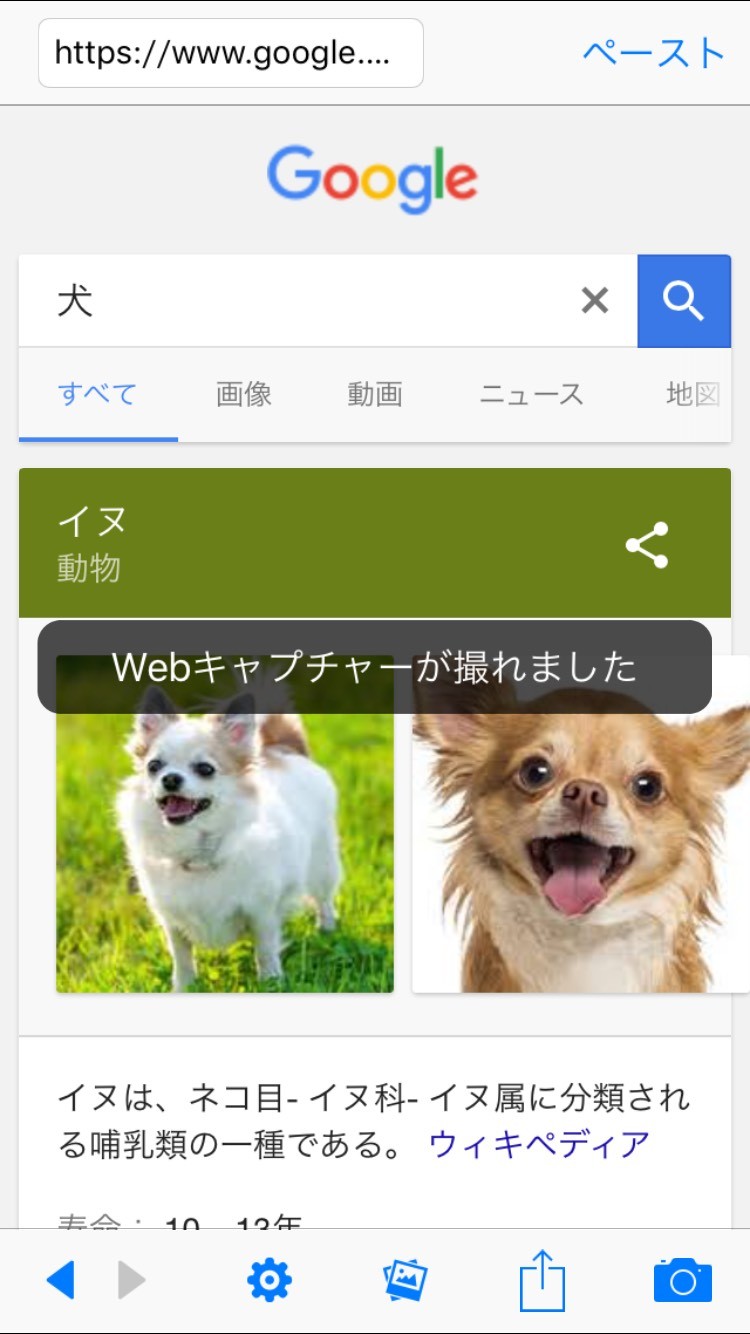Switch to the 動画 tab
This screenshot has height=1334, width=750.
click(375, 394)
